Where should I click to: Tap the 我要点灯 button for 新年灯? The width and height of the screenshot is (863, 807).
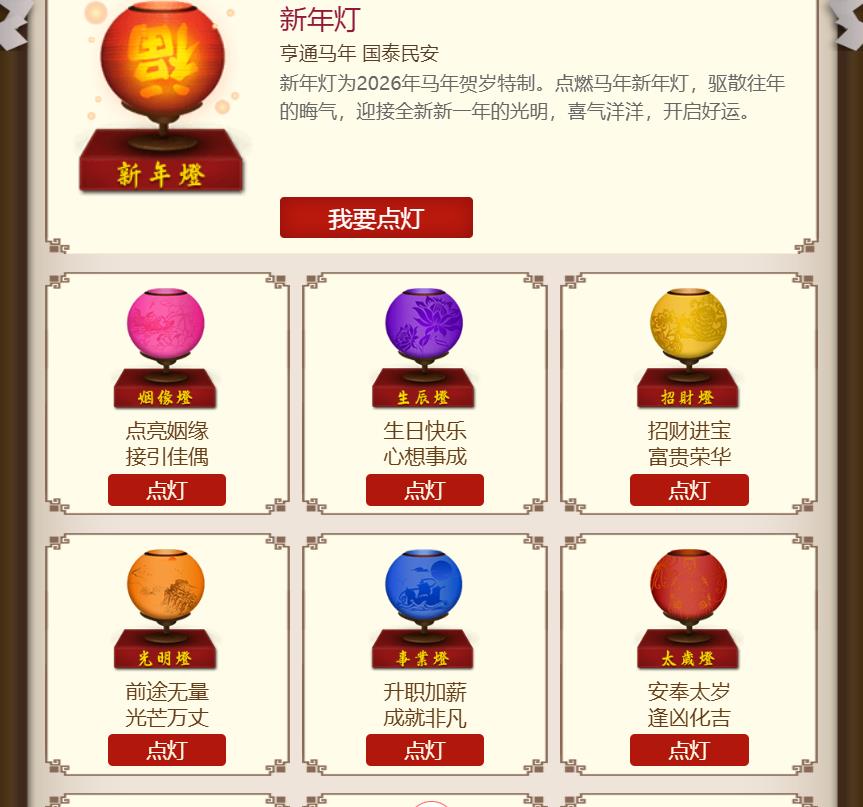pos(376,218)
